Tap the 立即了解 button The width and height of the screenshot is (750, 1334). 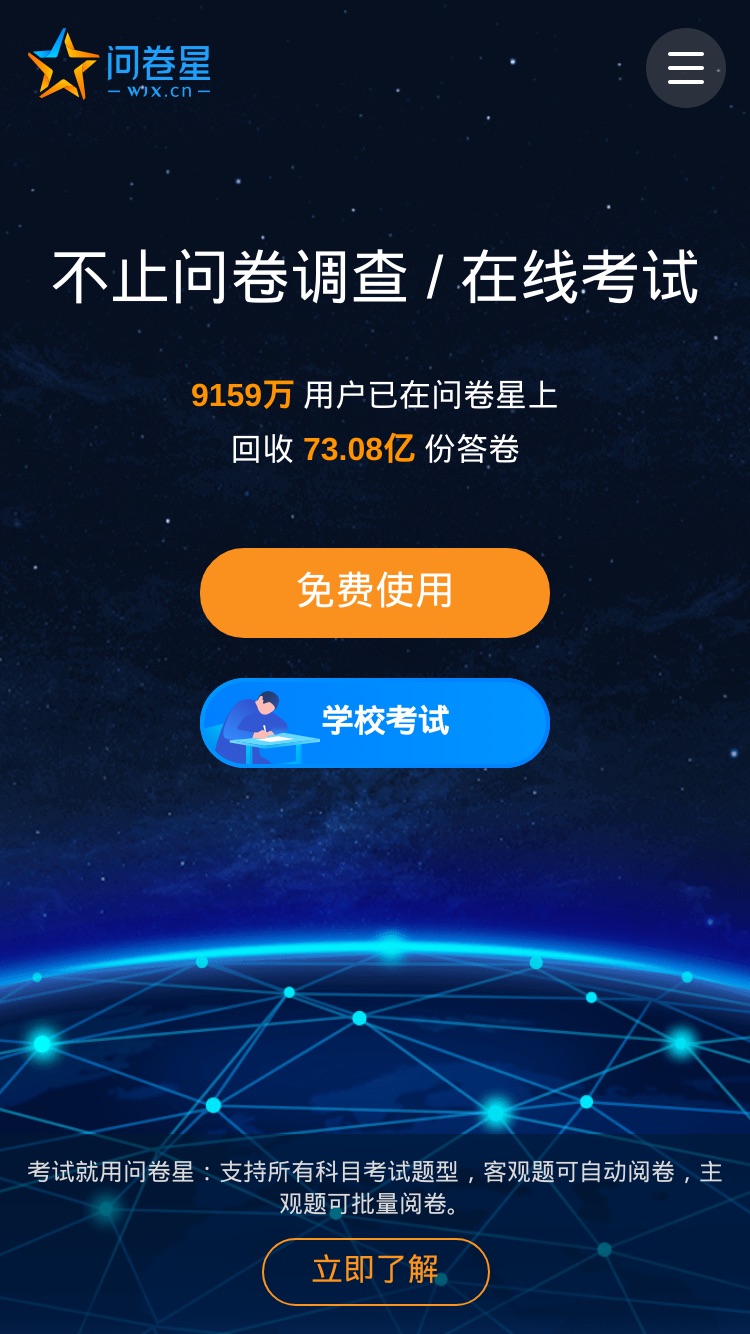pyautogui.click(x=376, y=1271)
